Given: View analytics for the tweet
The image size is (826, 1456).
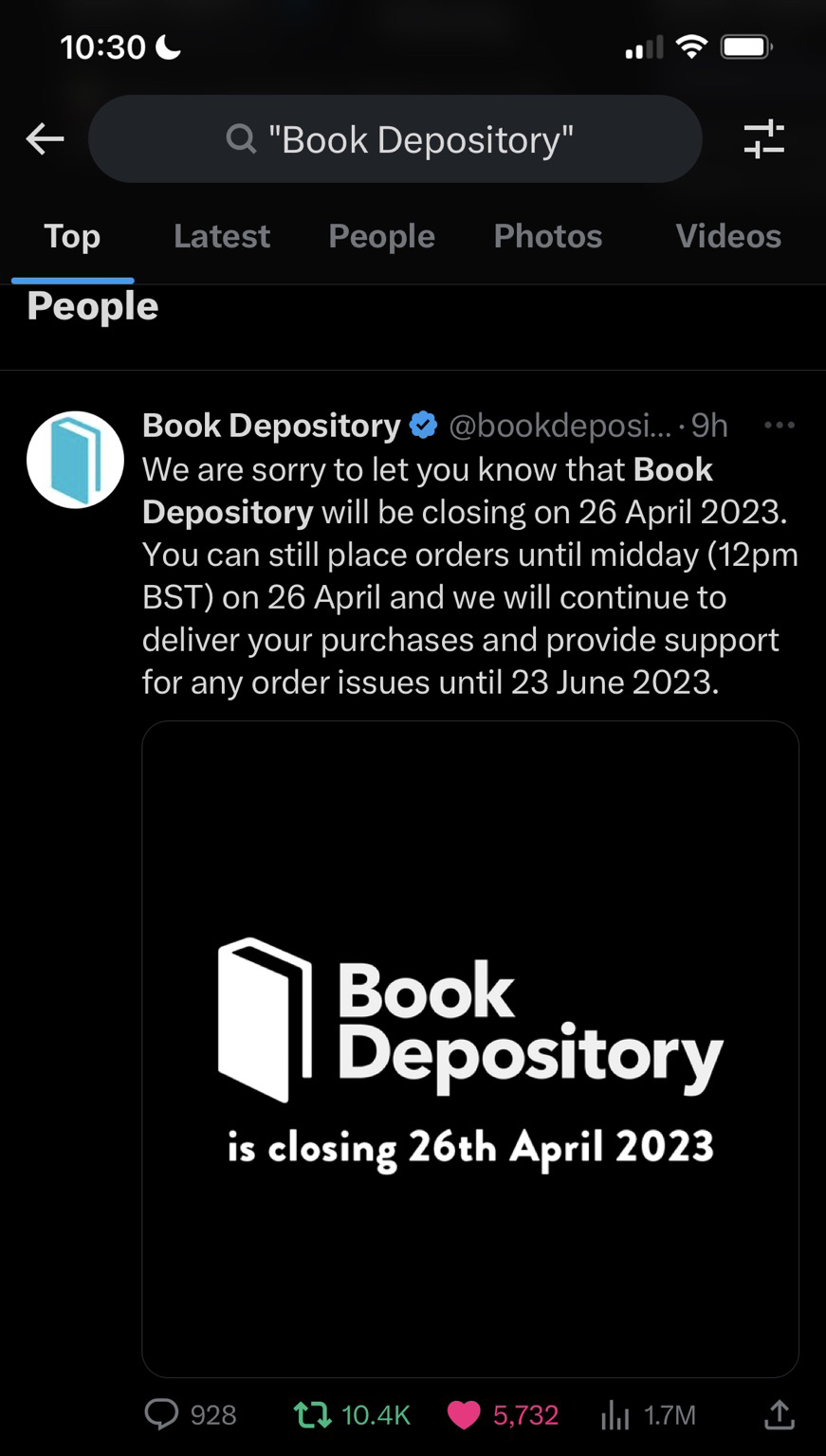Looking at the screenshot, I should coord(615,1414).
